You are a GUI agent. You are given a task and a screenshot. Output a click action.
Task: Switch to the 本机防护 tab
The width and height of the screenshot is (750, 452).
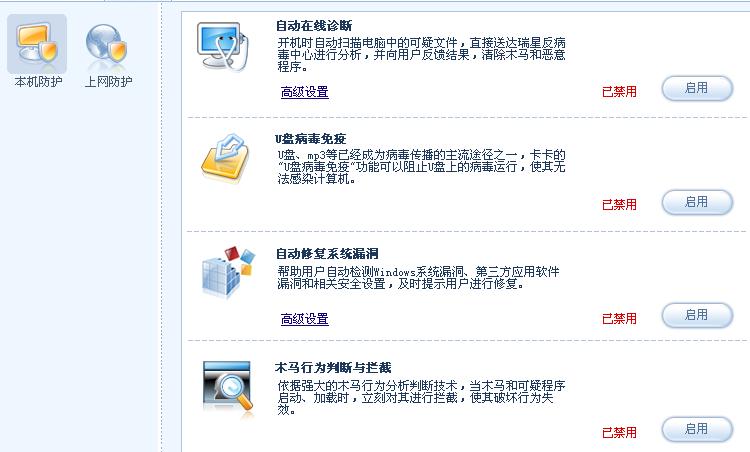point(37,52)
